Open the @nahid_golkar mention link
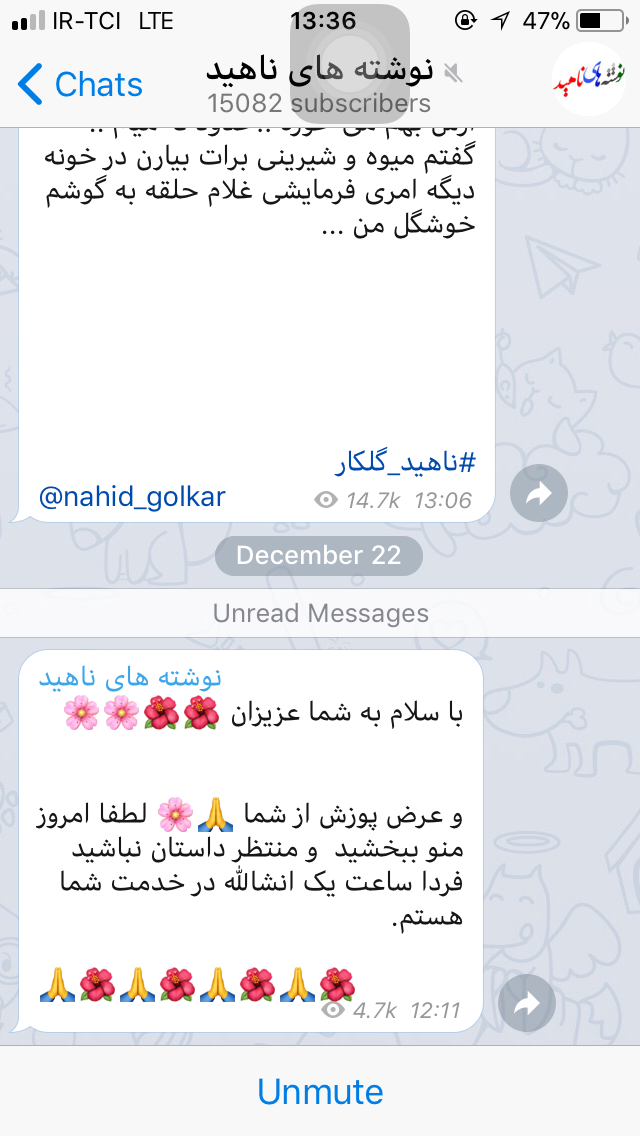 (x=132, y=497)
